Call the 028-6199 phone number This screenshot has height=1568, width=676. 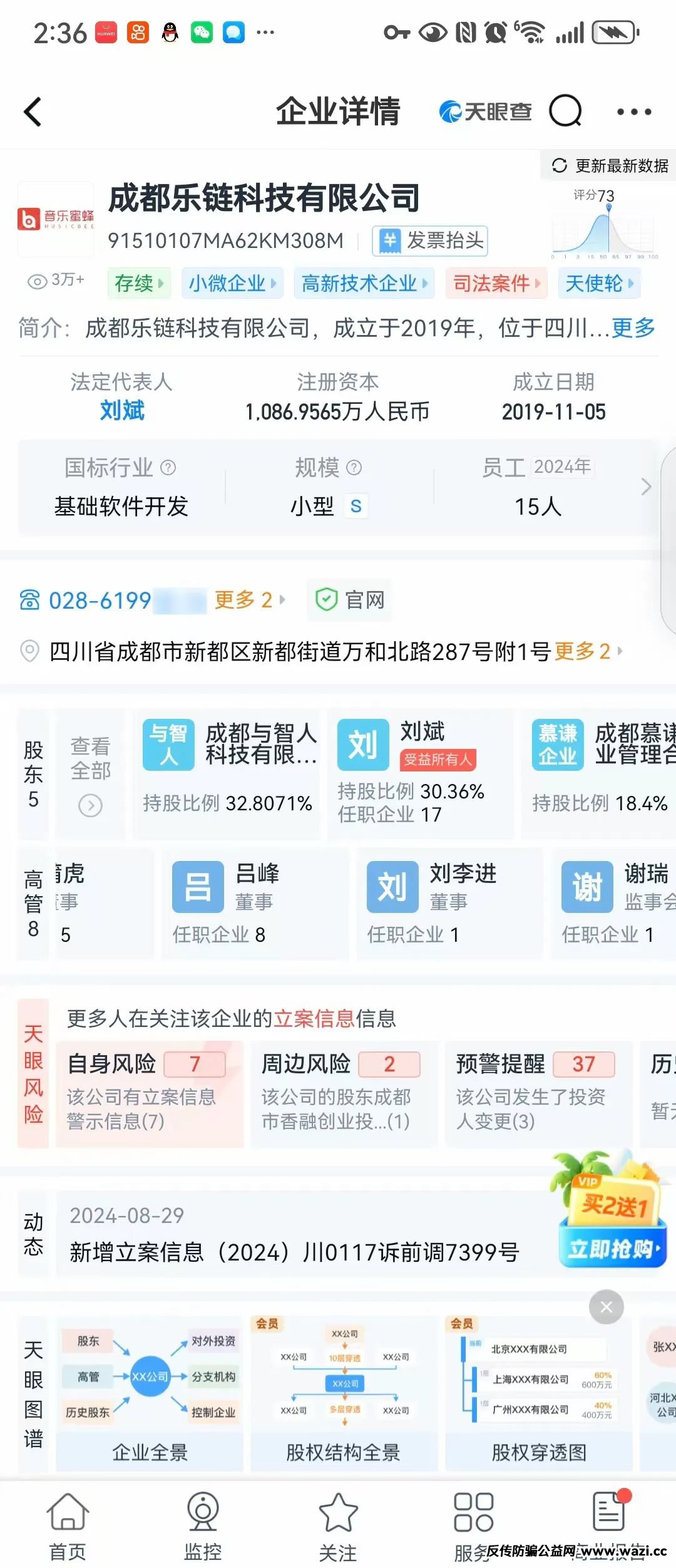(x=100, y=601)
